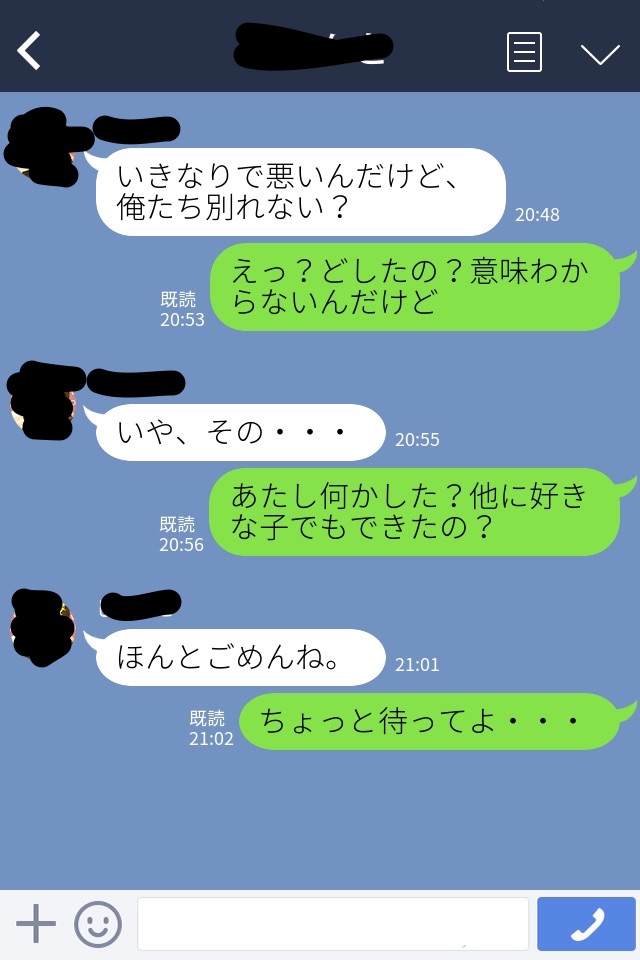Image resolution: width=640 pixels, height=960 pixels.
Task: Open the emoji sticker picker
Action: tap(98, 924)
